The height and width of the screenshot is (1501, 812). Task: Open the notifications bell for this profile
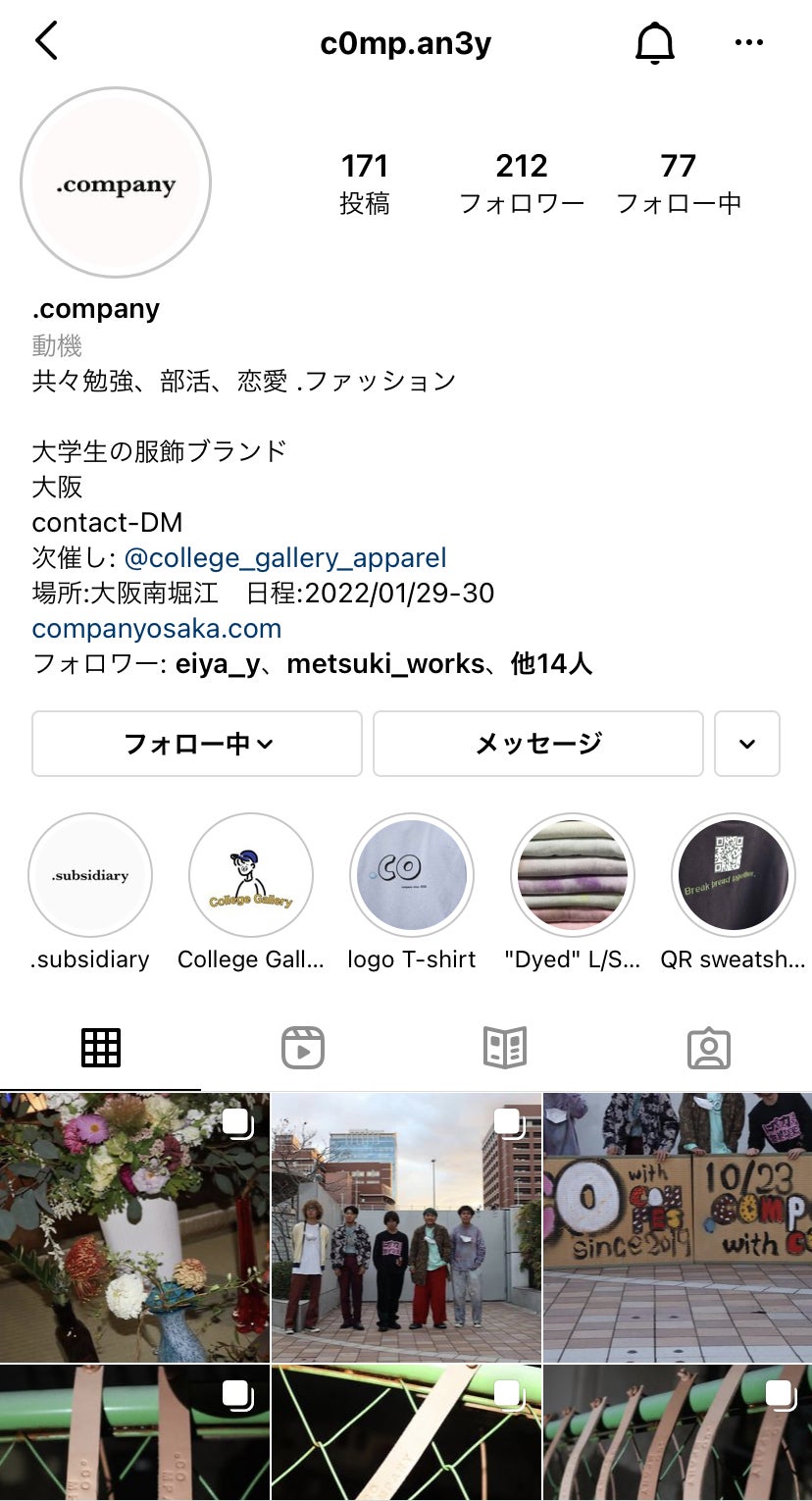tap(655, 42)
